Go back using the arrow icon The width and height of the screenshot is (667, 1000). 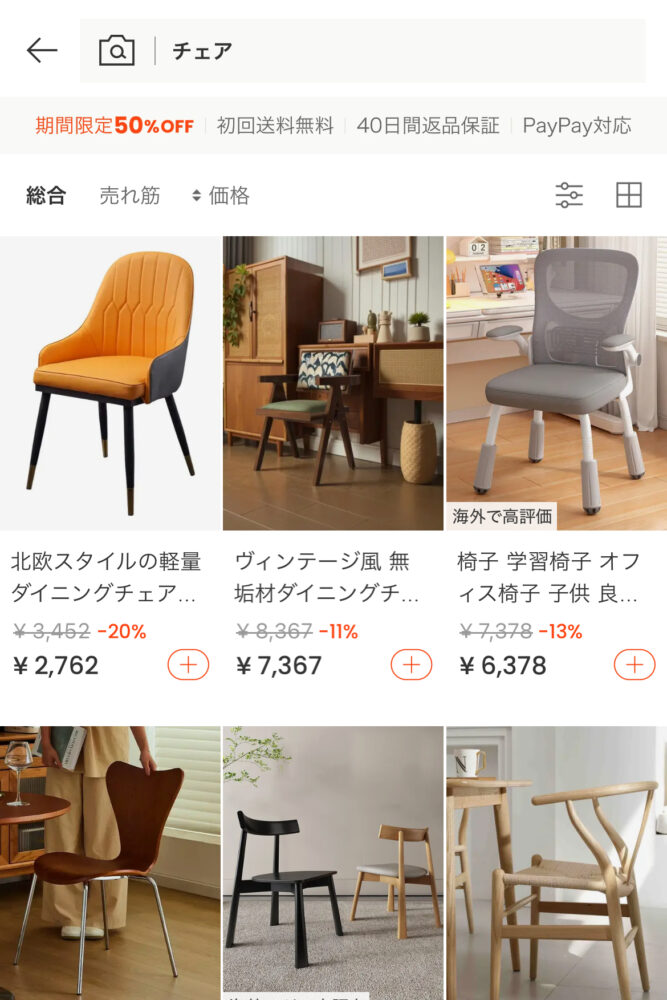pos(42,50)
